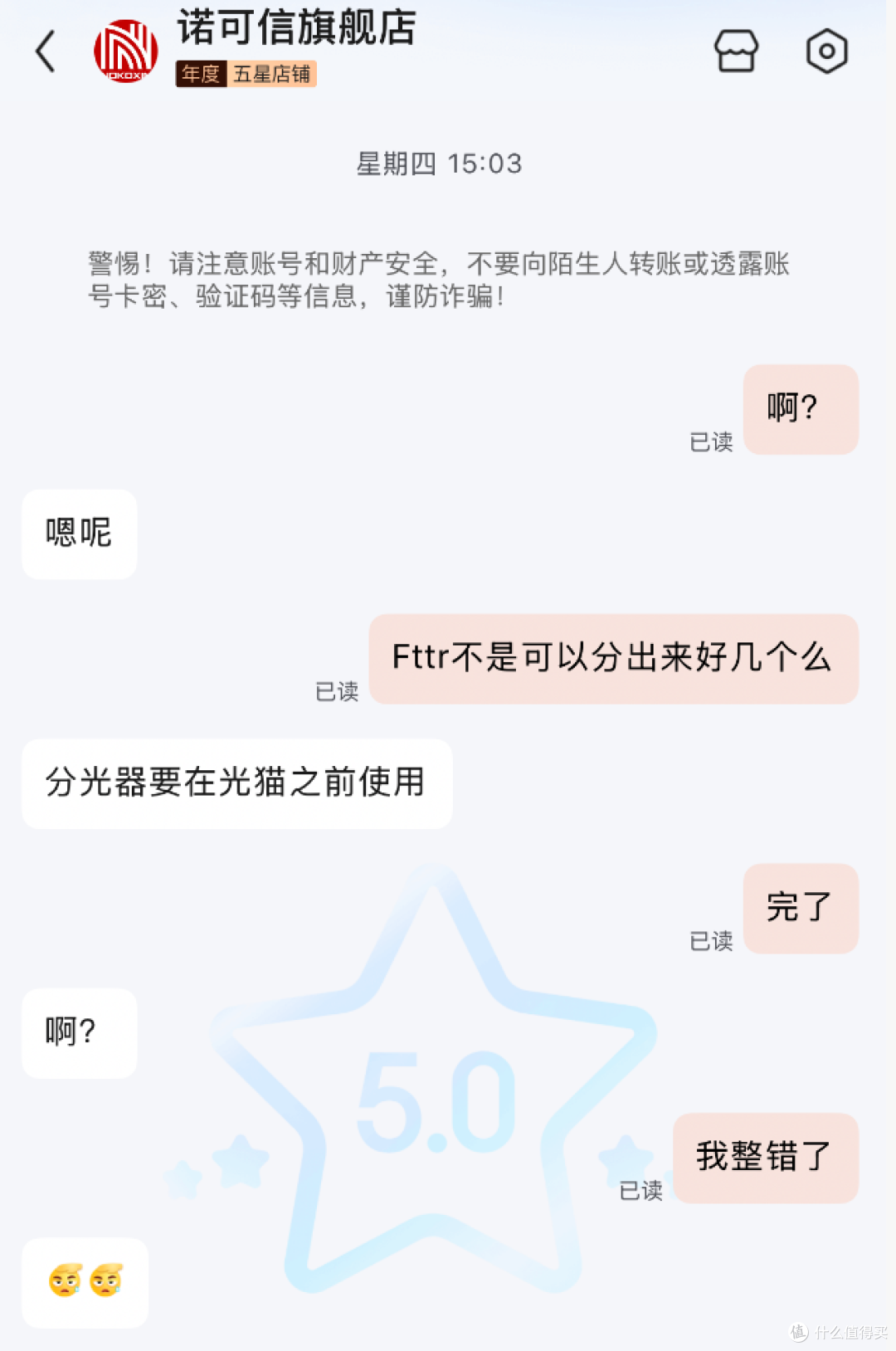This screenshot has height=1351, width=896.
Task: Select the 星期四 15:03 timestamp
Action: point(438,164)
